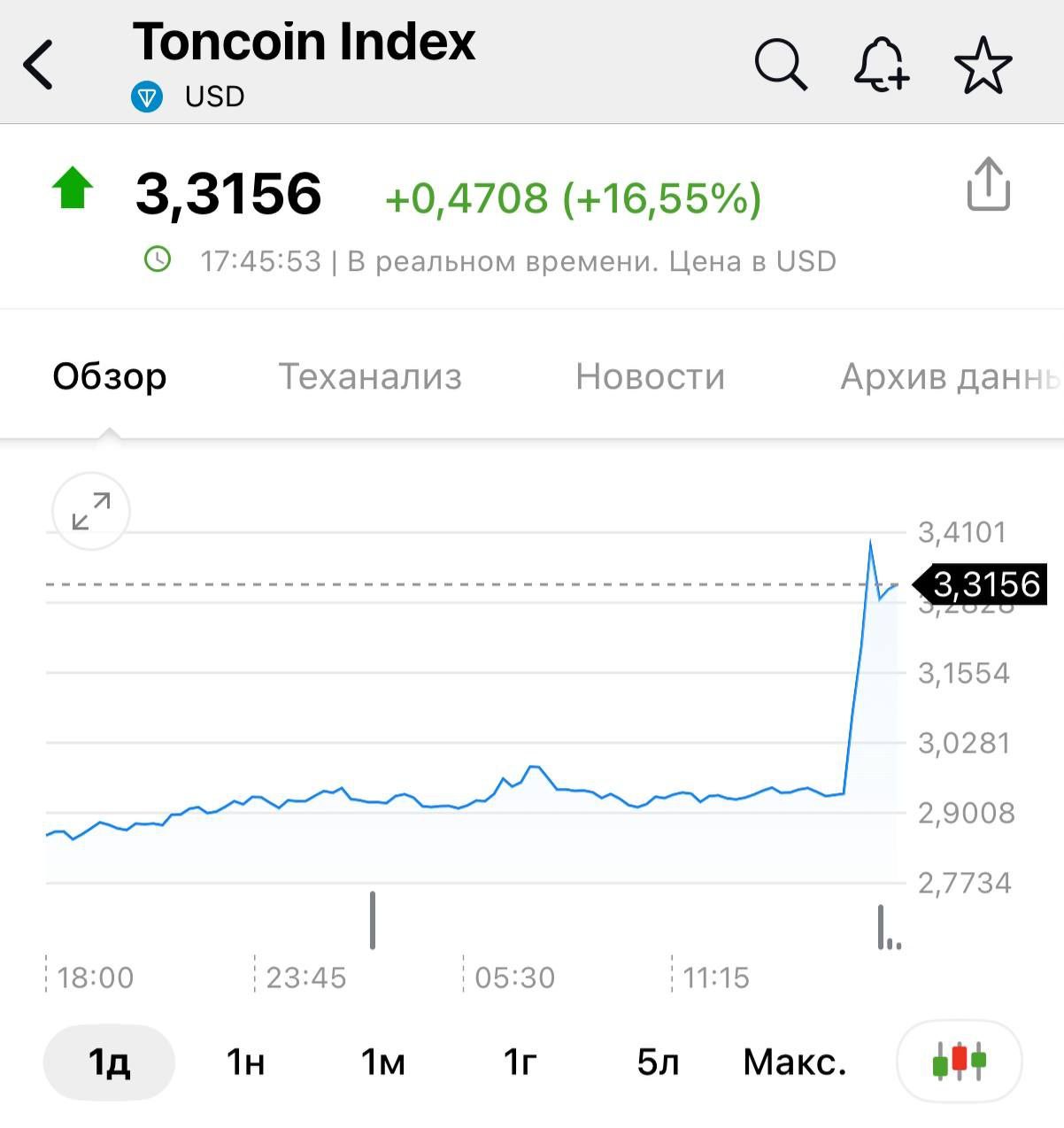Open search with the magnifier icon
Viewport: 1064px width, 1128px height.
(780, 65)
